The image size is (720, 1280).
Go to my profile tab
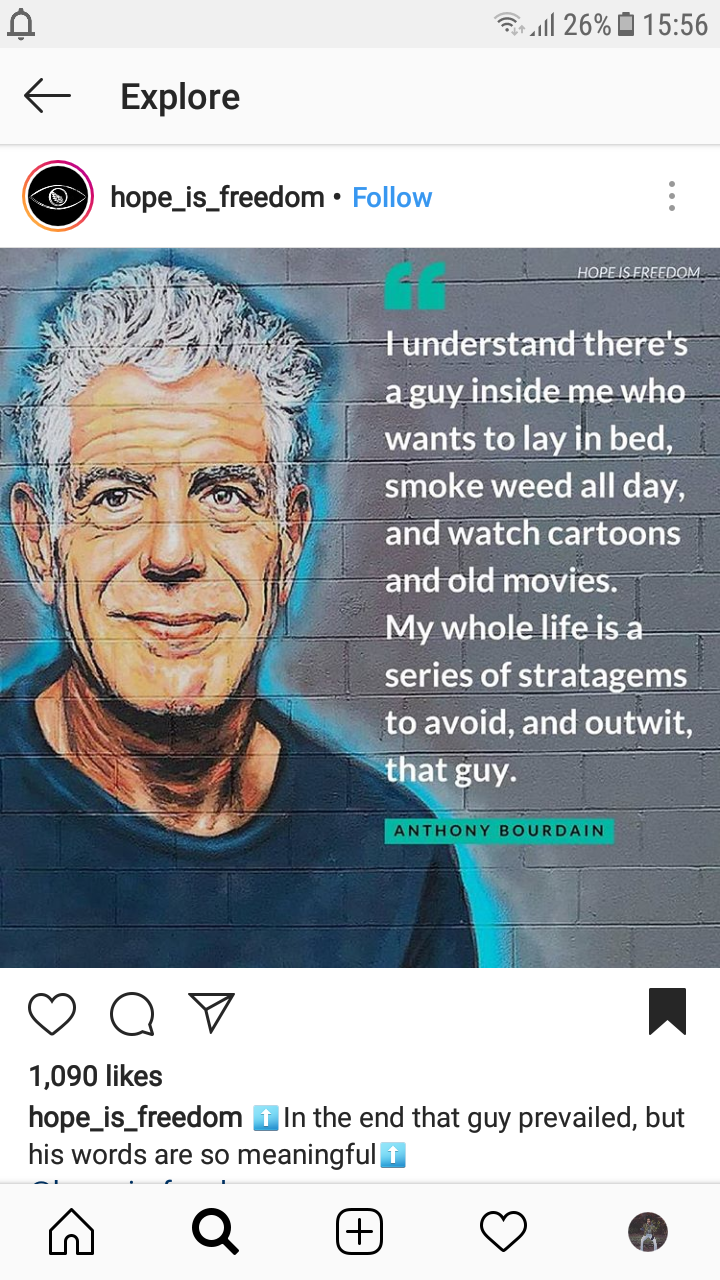(x=647, y=1232)
